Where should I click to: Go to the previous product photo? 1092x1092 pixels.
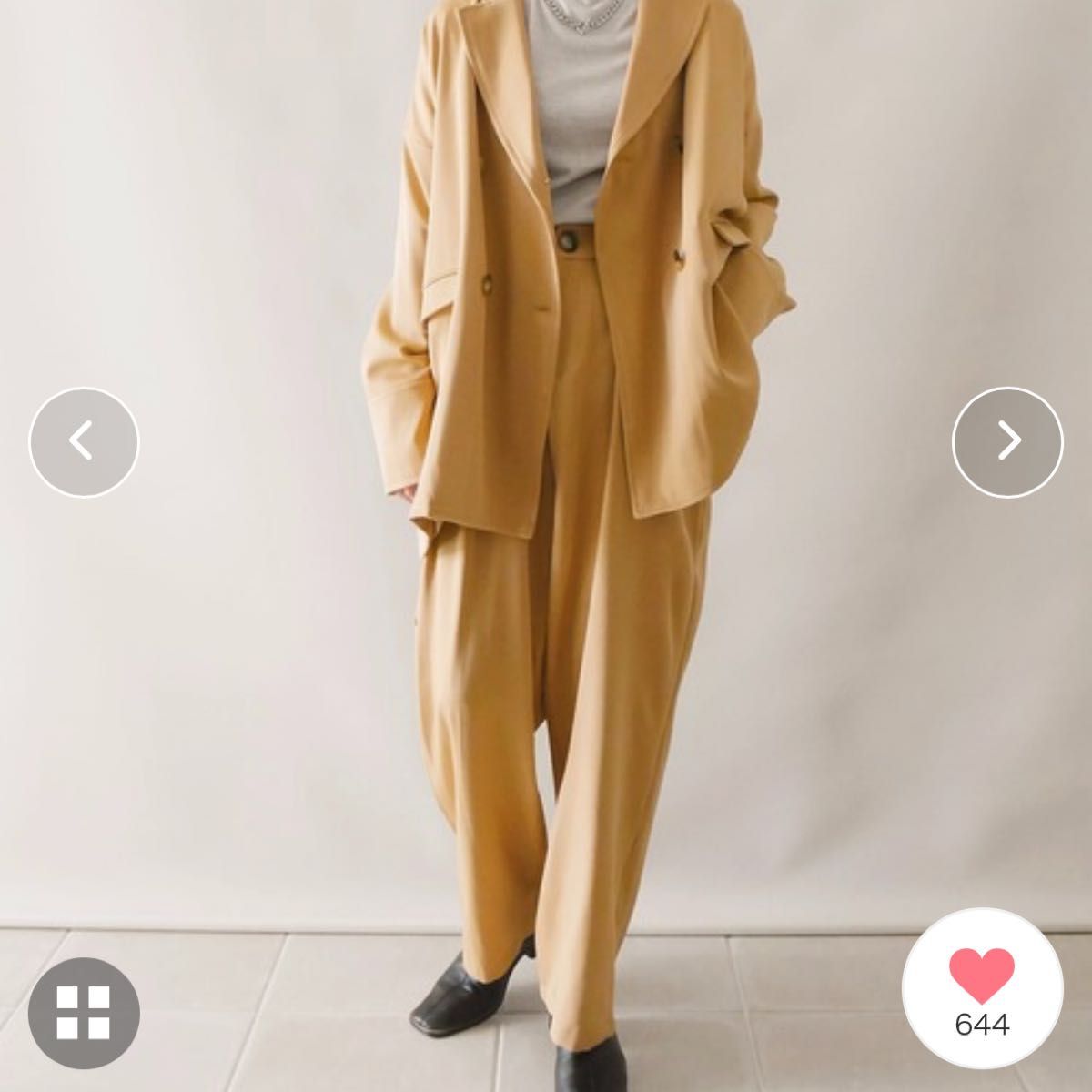pos(84,442)
